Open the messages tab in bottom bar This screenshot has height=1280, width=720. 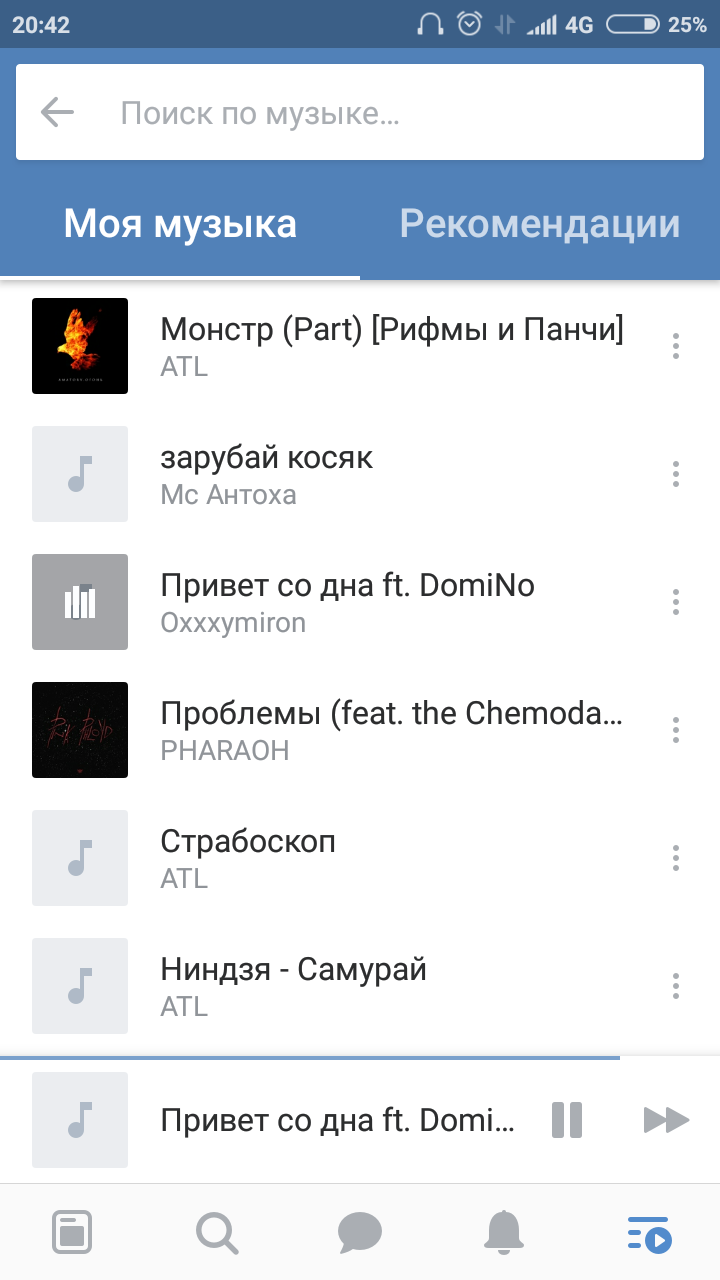360,1232
